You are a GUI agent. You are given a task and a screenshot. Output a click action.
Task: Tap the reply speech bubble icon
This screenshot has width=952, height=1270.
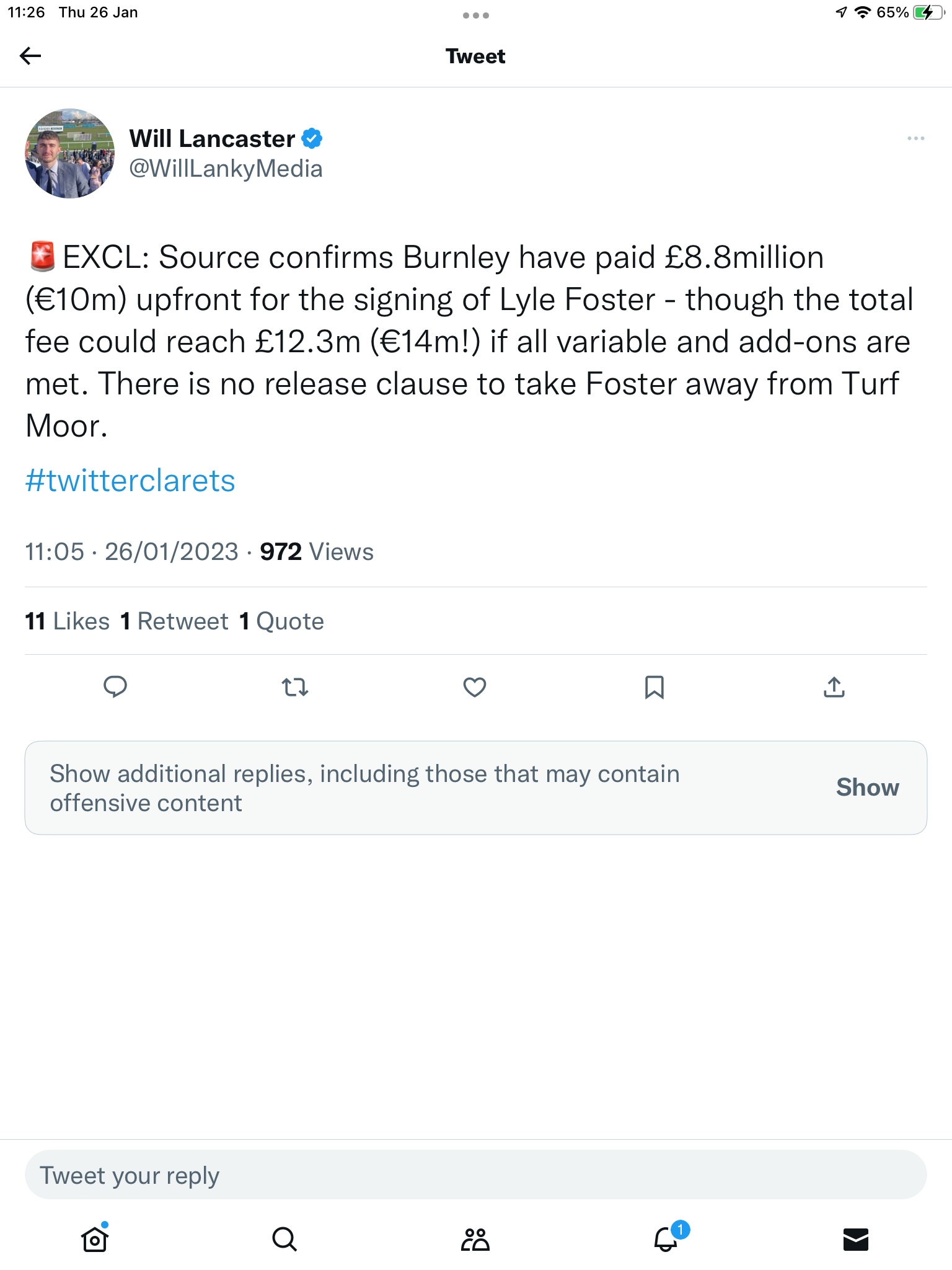115,687
